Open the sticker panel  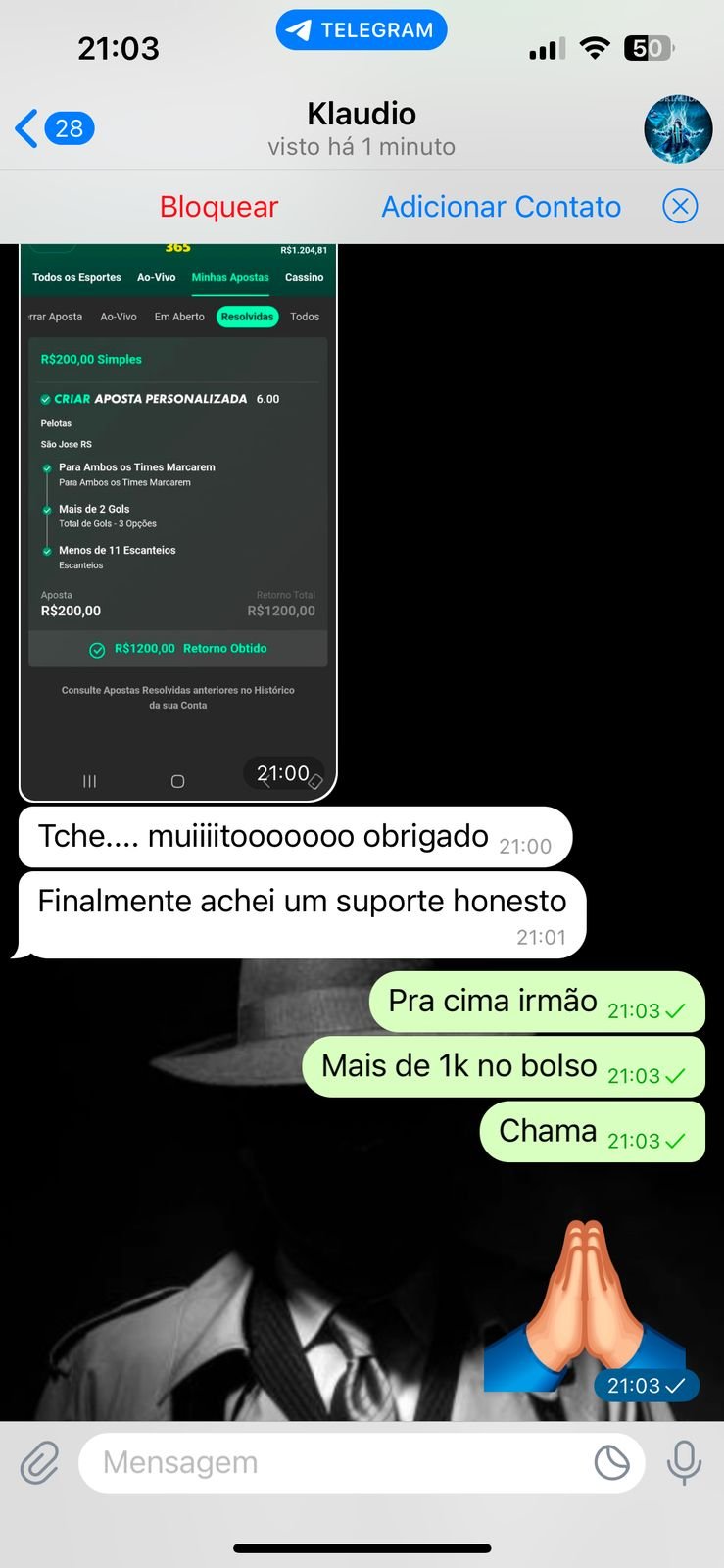click(x=612, y=1463)
